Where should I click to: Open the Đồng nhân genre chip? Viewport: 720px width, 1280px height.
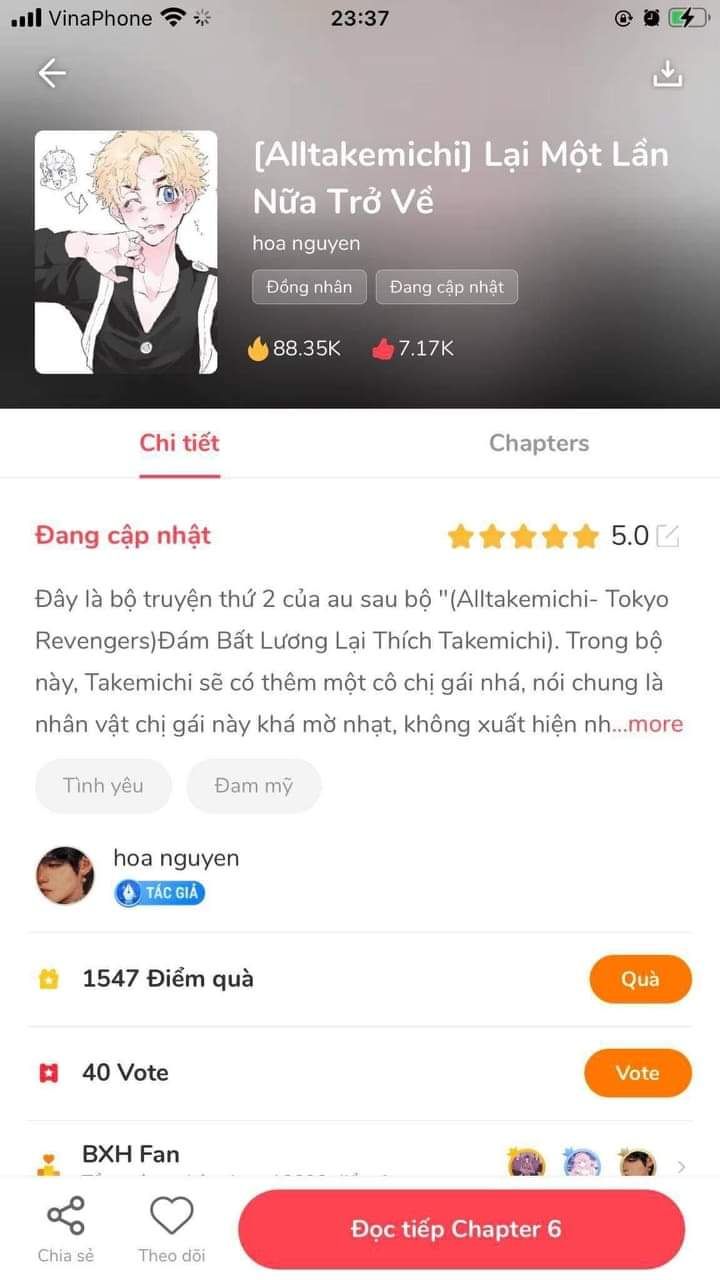tap(309, 287)
